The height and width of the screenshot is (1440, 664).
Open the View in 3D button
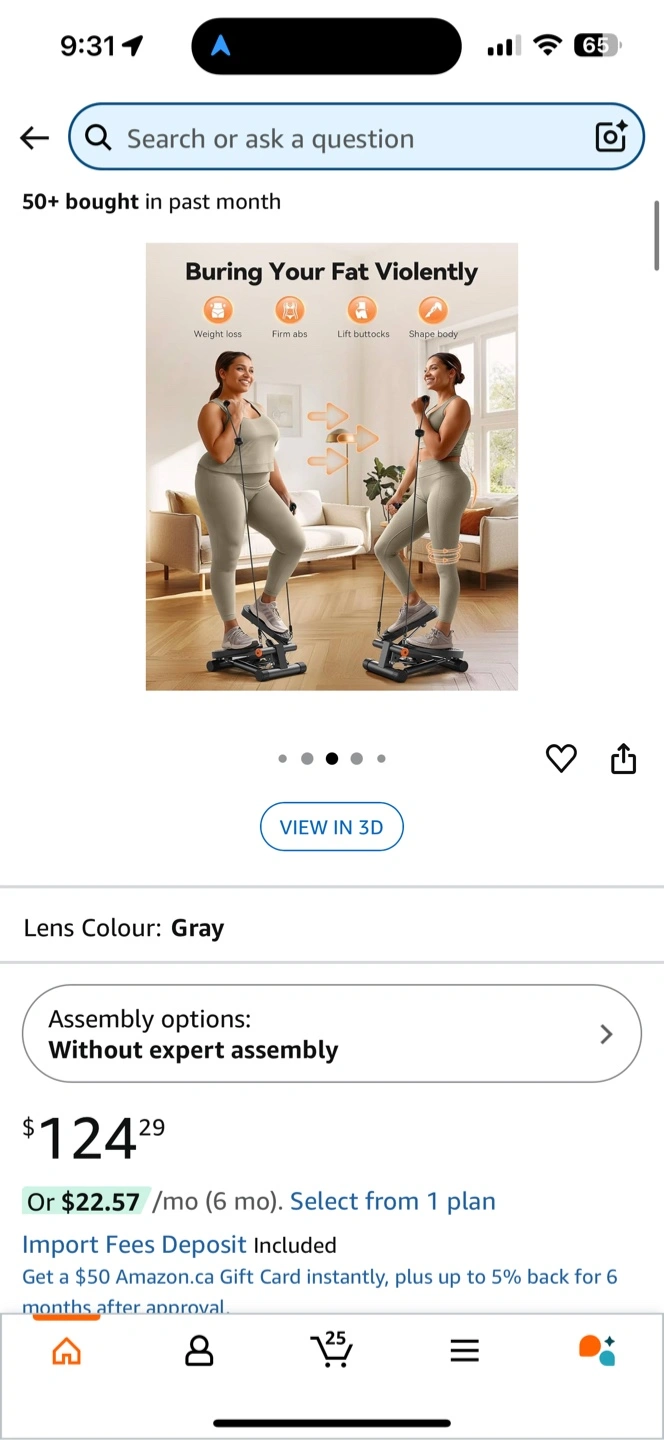coord(331,827)
